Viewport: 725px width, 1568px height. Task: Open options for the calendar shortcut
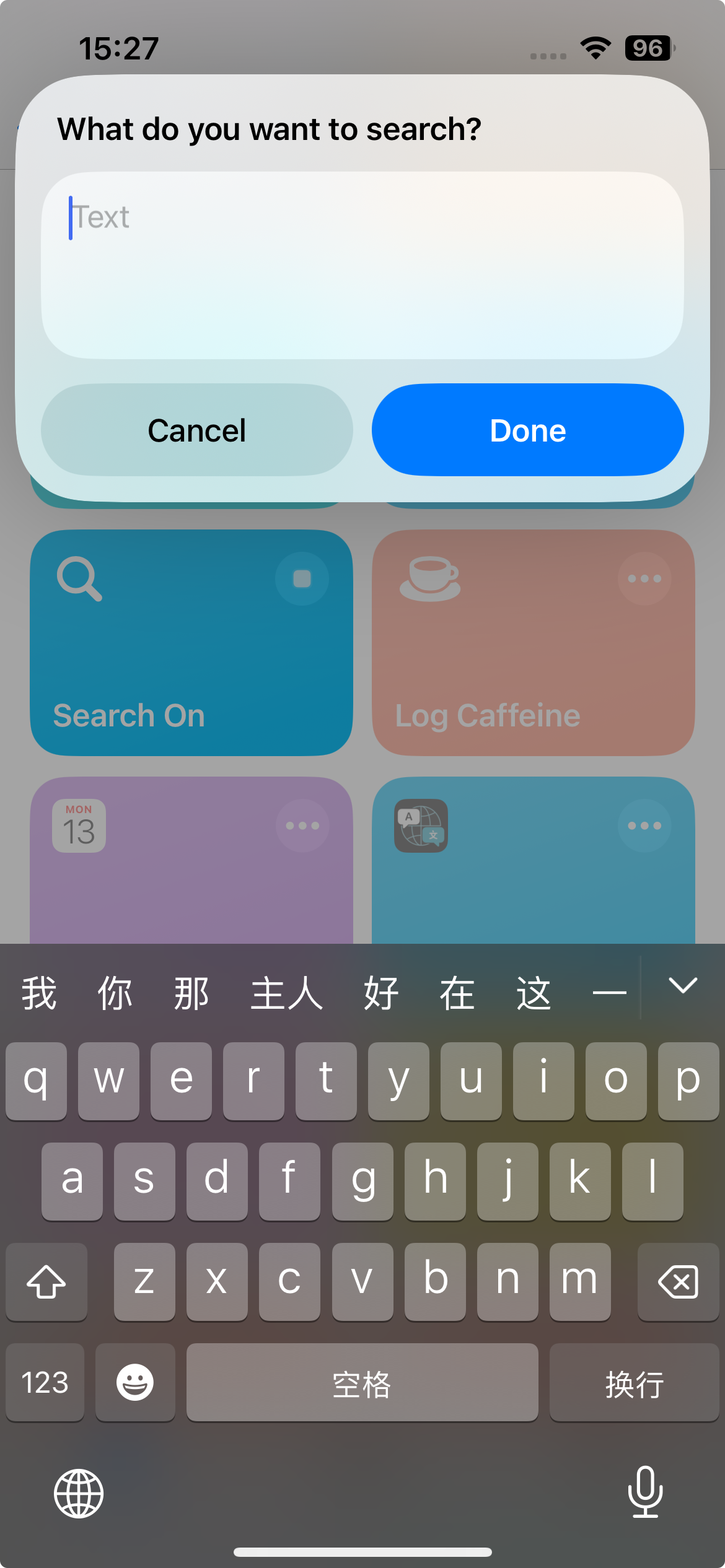(302, 825)
